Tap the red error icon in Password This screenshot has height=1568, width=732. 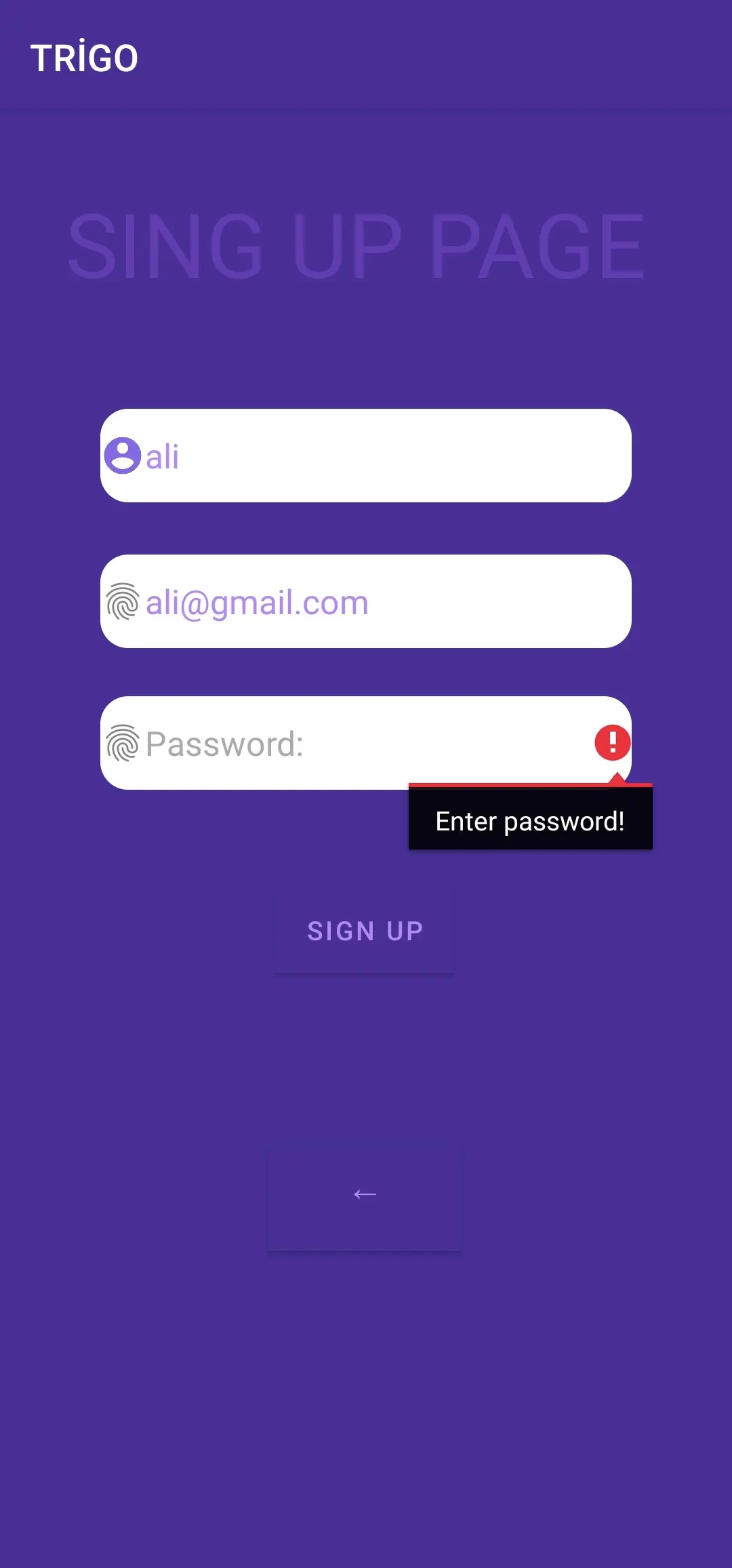coord(612,742)
